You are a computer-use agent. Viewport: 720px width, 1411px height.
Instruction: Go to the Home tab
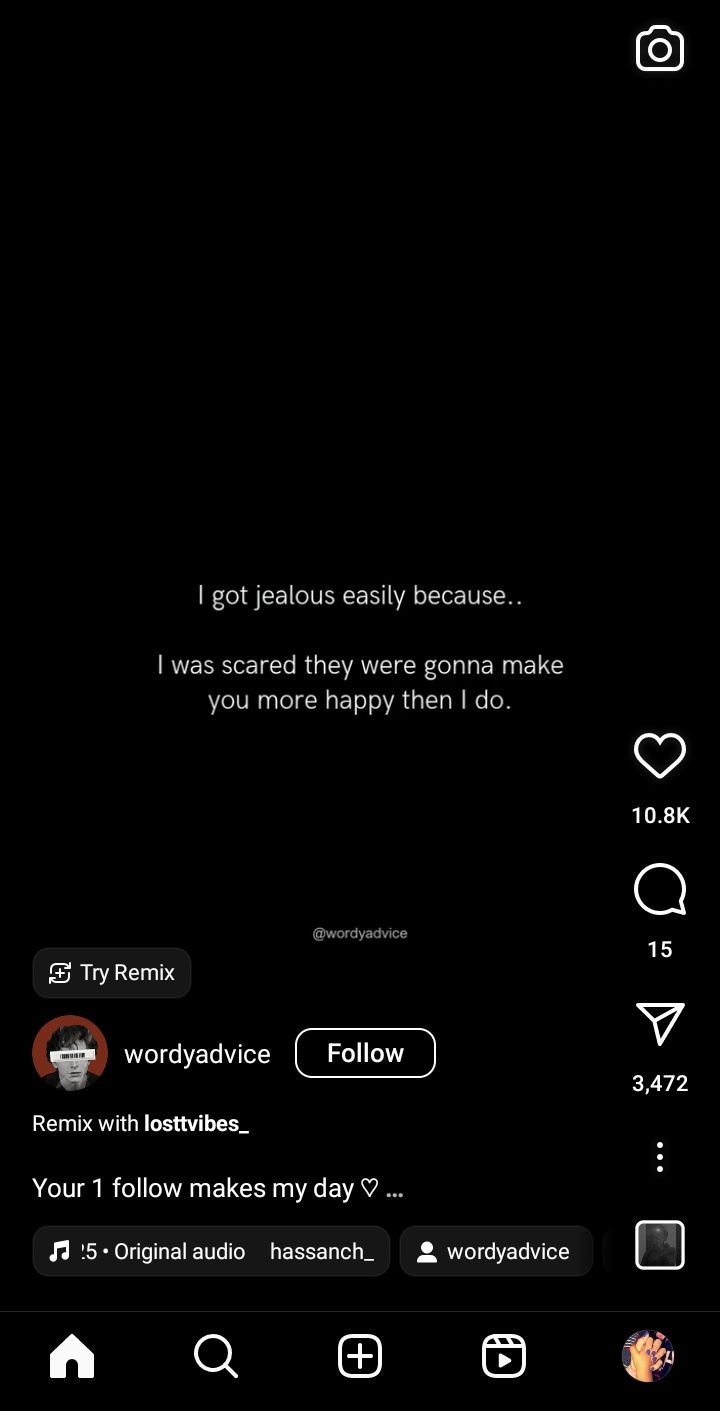pos(72,1357)
